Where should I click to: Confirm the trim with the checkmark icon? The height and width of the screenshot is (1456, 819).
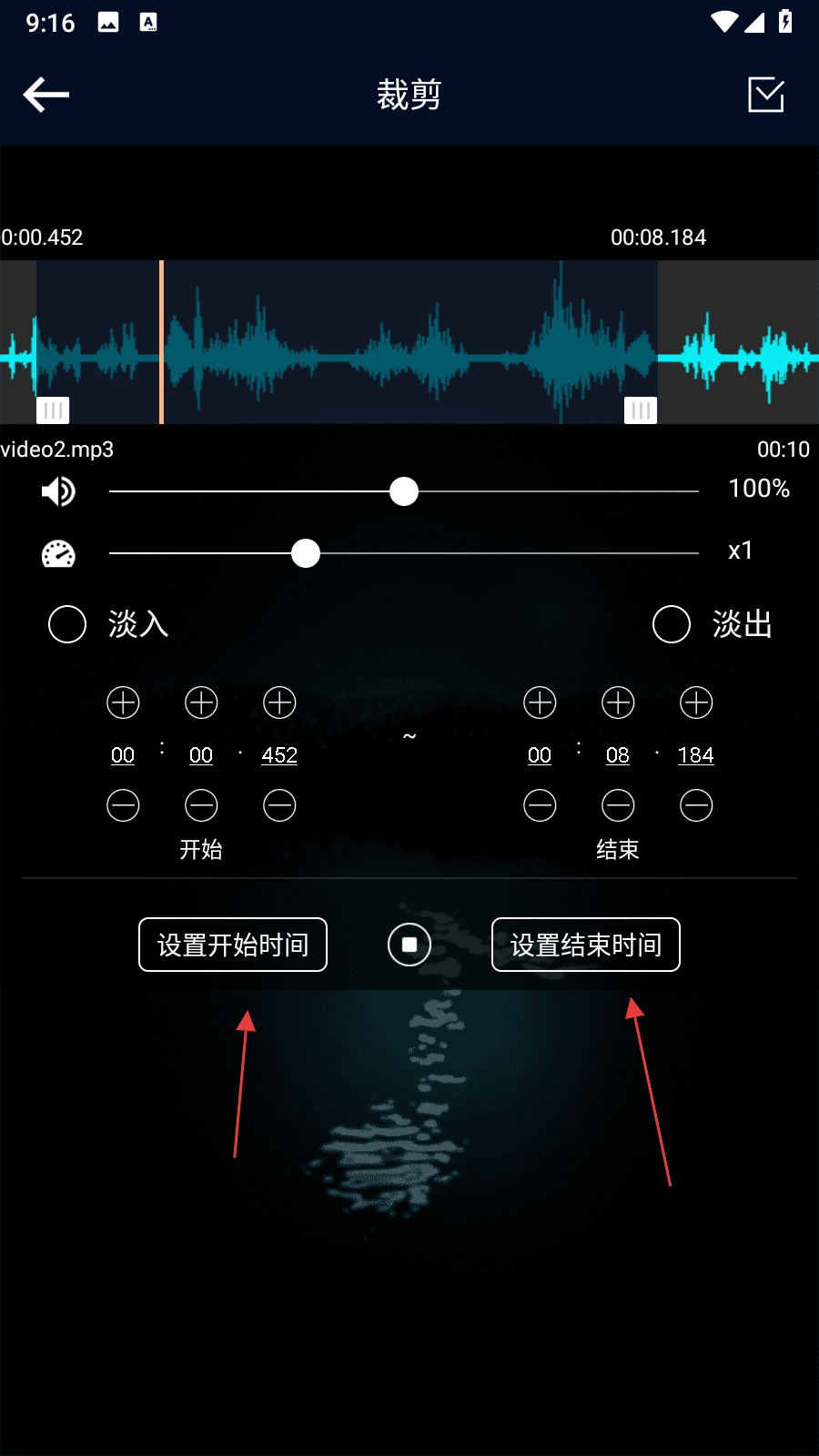(765, 95)
